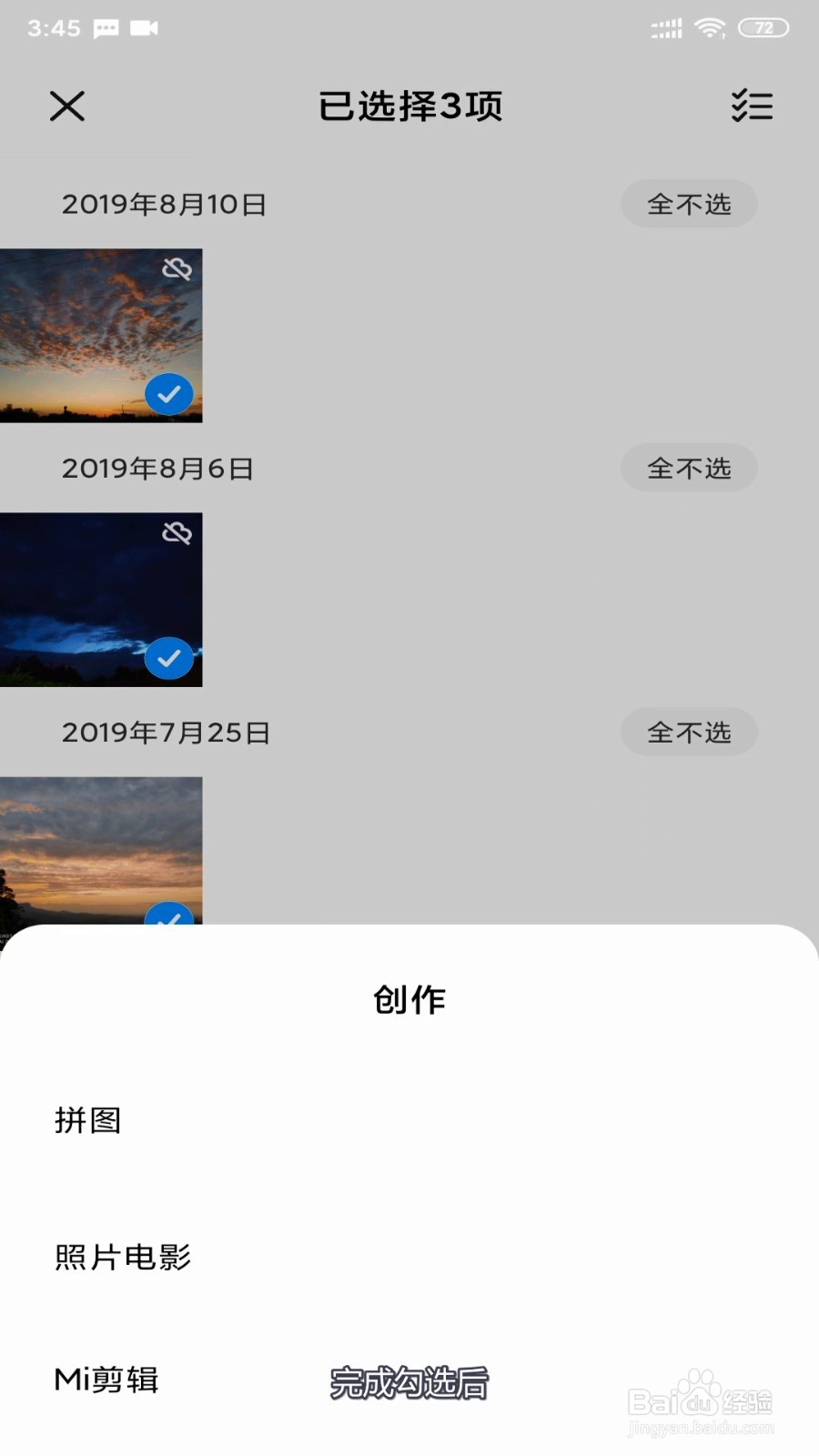819x1456 pixels.
Task: Tap the cloud-disabled icon on the August 10 photo
Action: pyautogui.click(x=175, y=270)
